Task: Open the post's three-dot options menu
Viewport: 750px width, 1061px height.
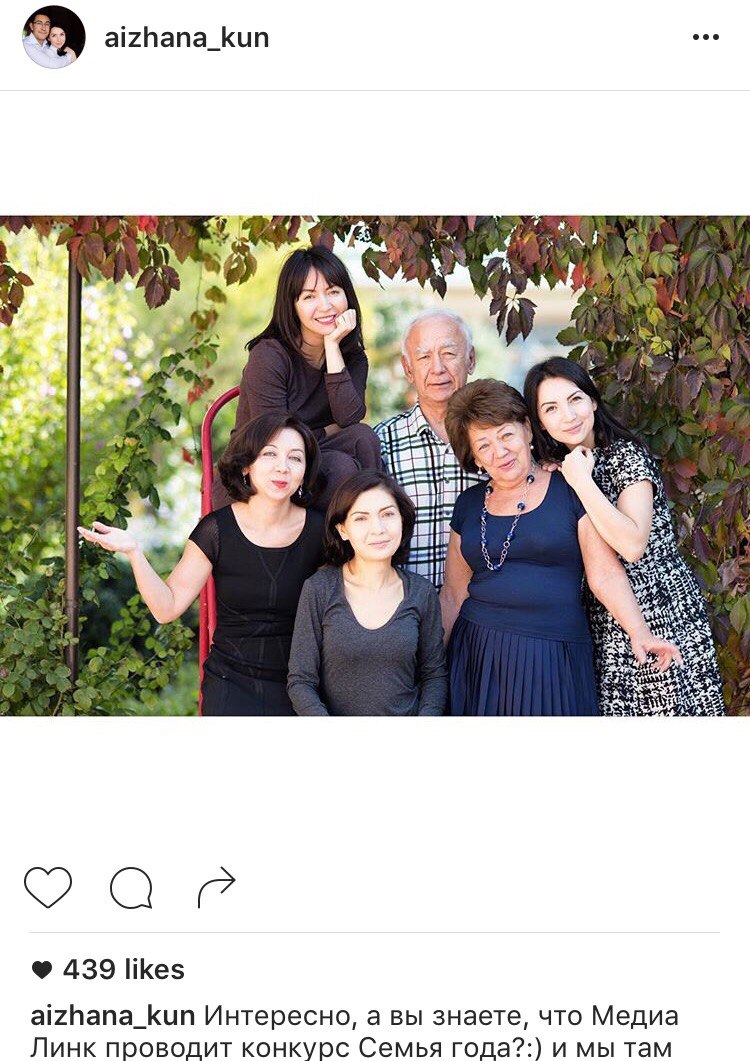Action: pyautogui.click(x=705, y=38)
